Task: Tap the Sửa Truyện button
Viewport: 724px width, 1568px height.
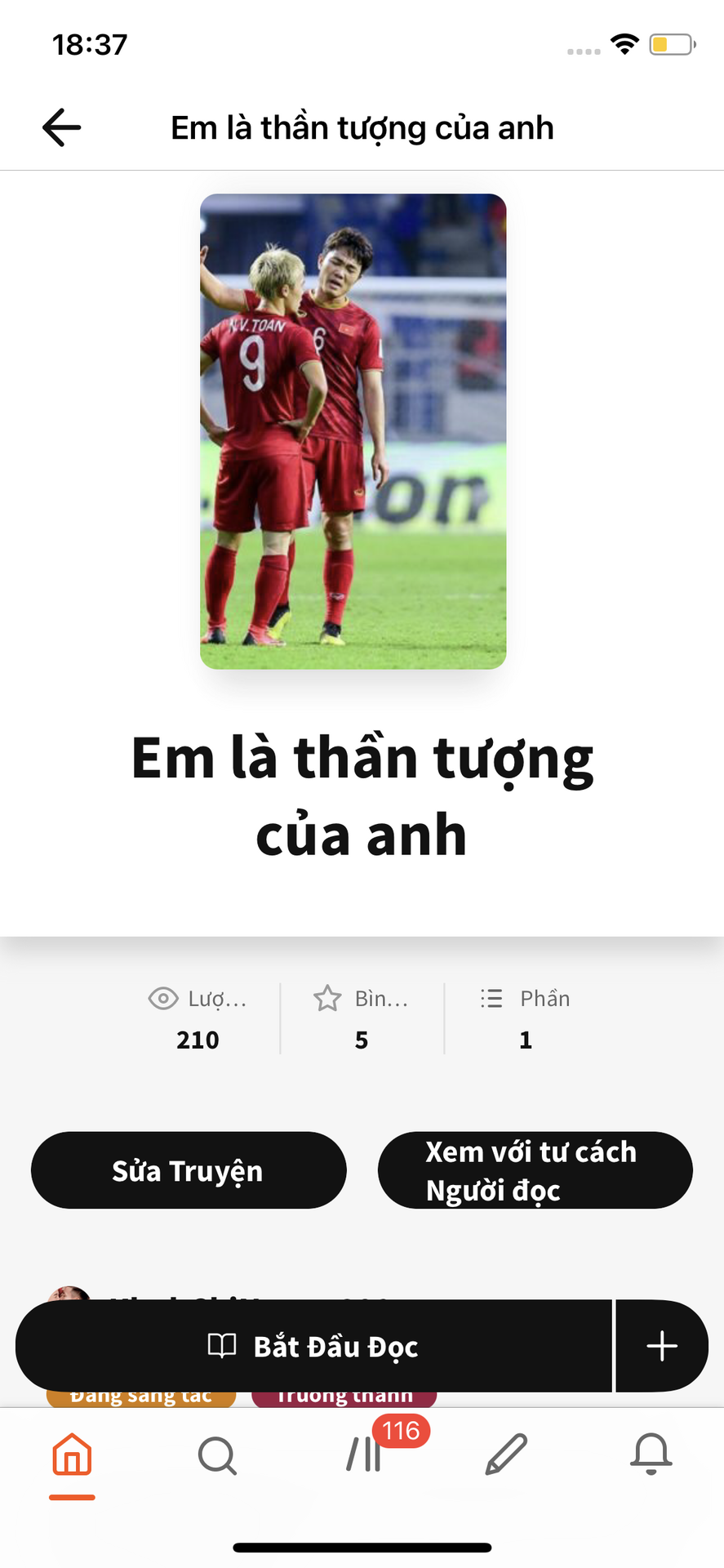Action: click(x=189, y=1170)
